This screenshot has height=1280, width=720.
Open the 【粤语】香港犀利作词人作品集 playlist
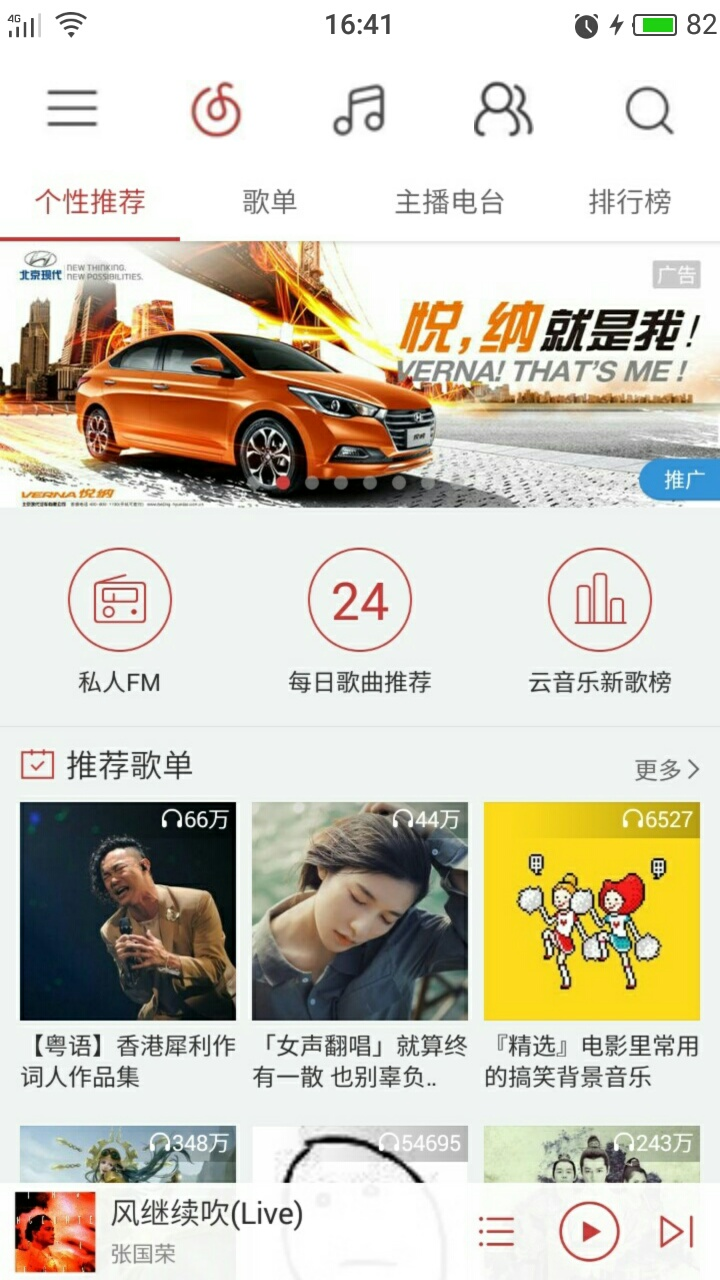(x=128, y=911)
